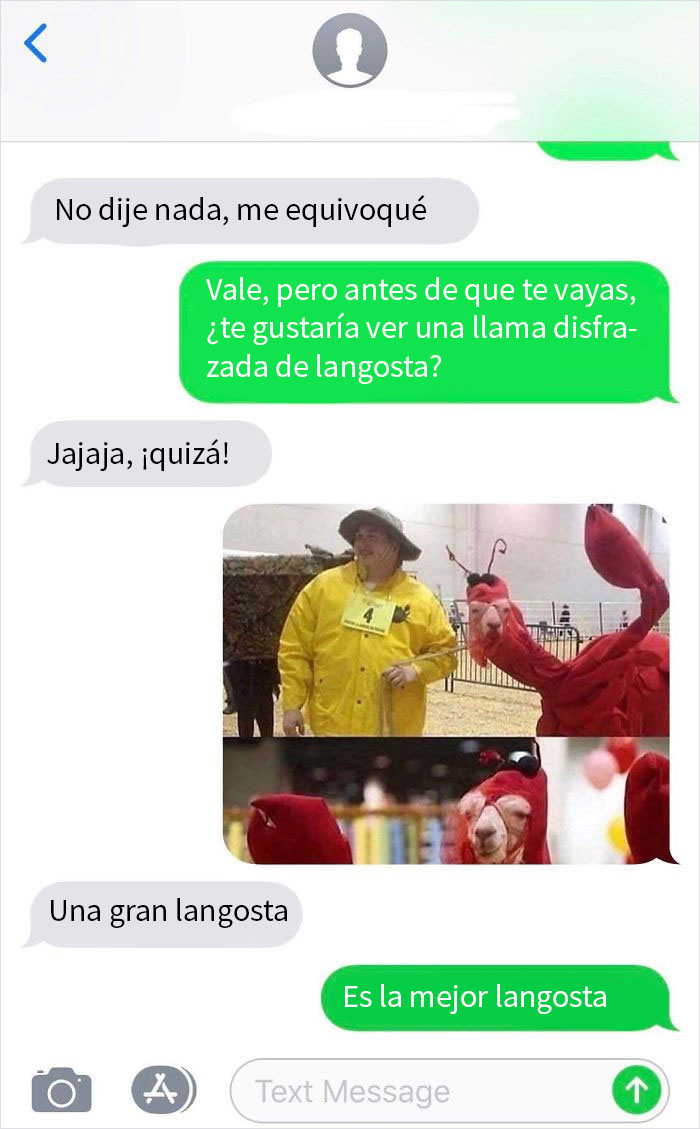Open the camera to attach a photo

61,1090
